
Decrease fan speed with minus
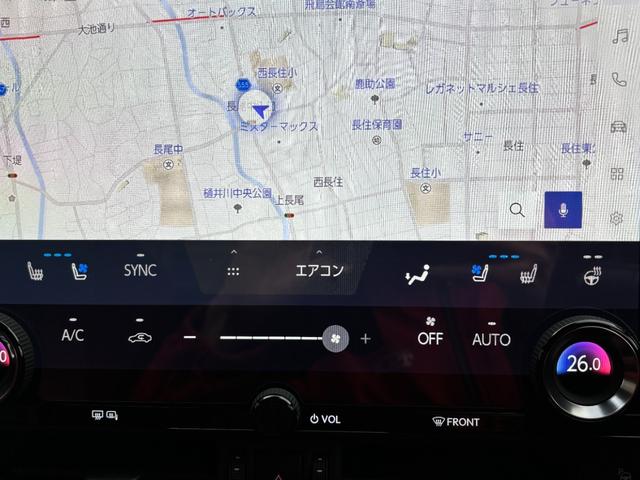[190, 338]
